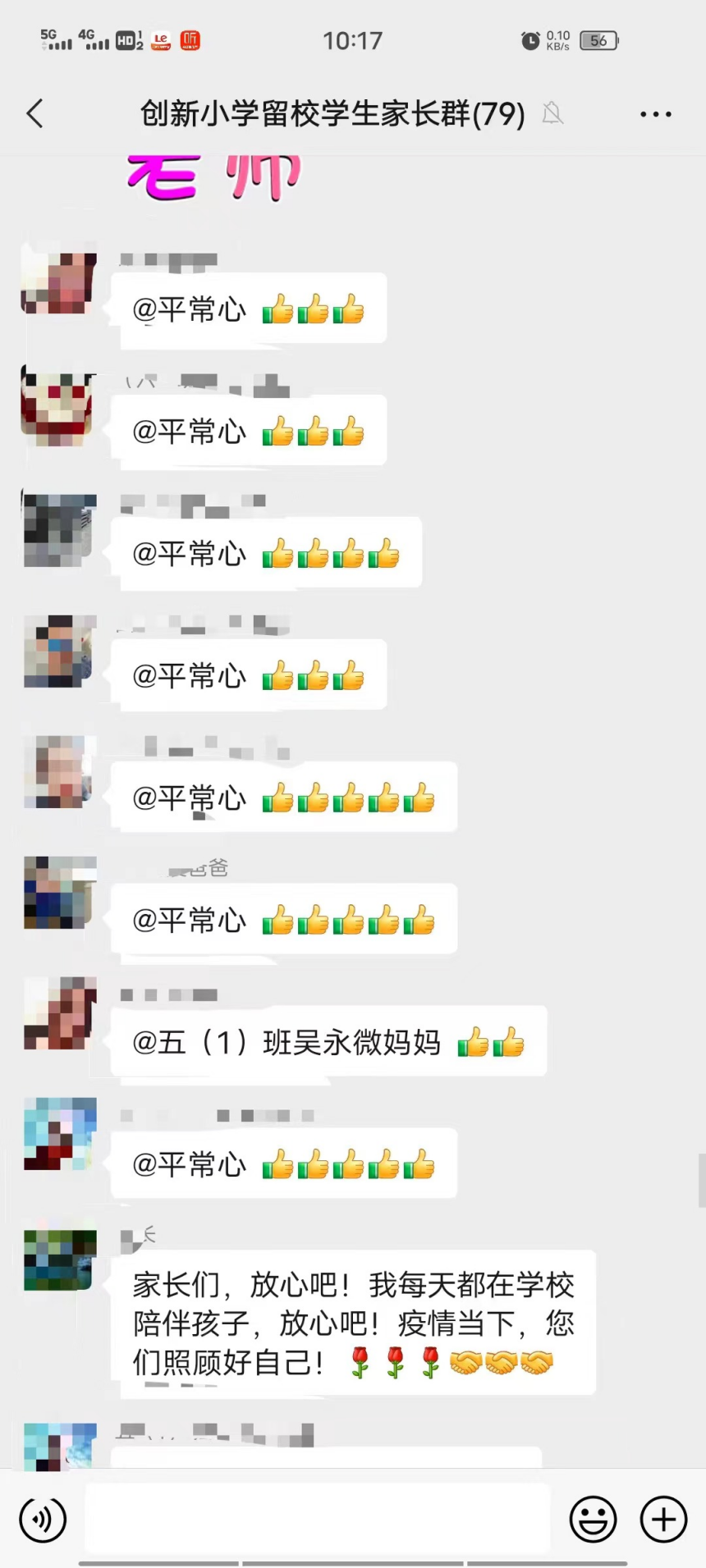Switch to voice message input
Image resolution: width=706 pixels, height=1568 pixels.
click(x=42, y=1520)
